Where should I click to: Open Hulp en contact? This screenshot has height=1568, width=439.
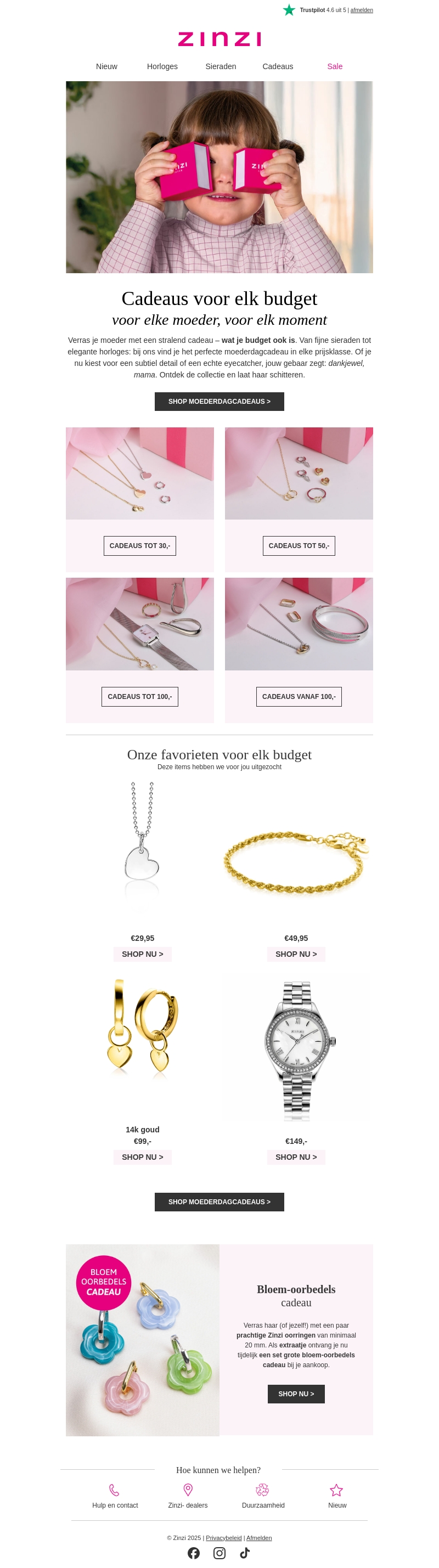click(115, 1497)
